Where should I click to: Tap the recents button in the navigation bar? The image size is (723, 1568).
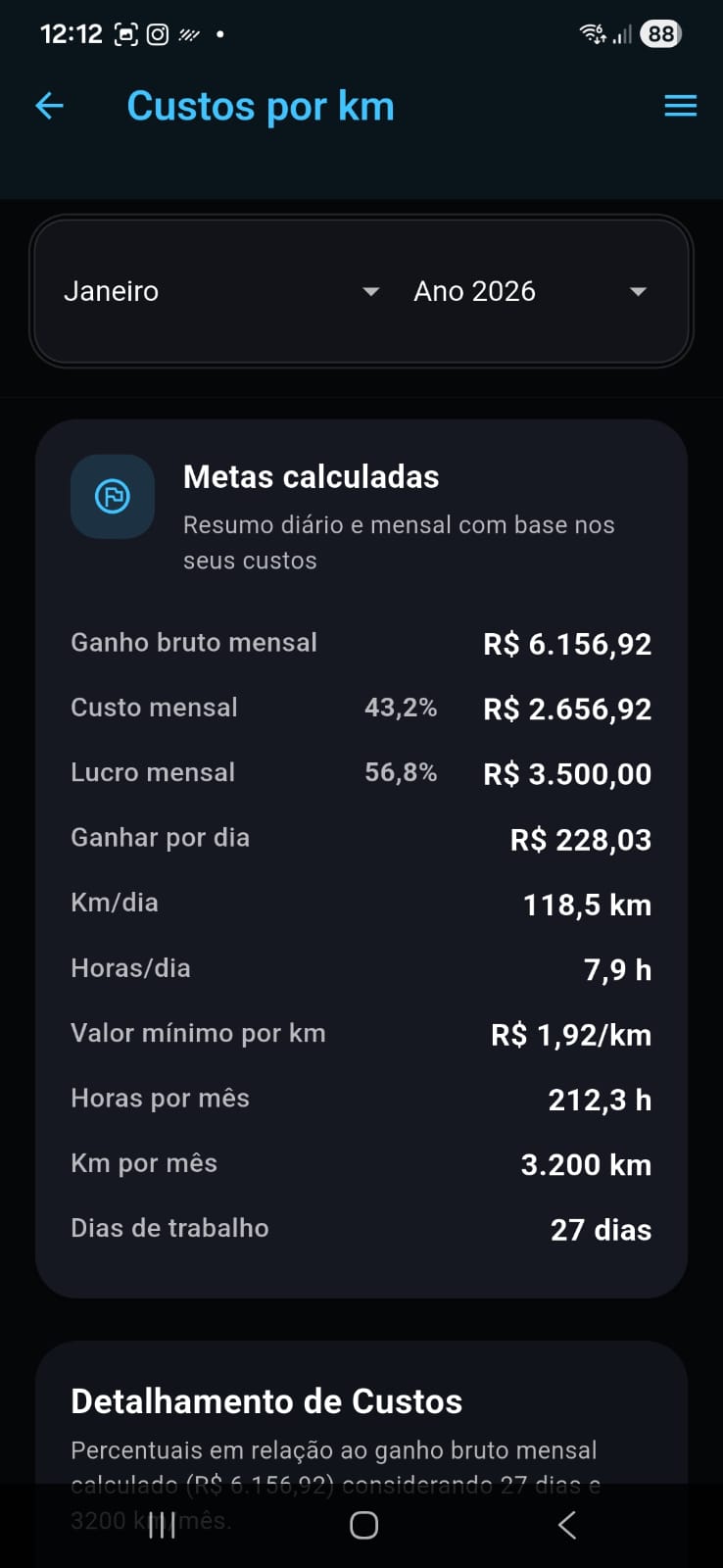pos(160,1525)
